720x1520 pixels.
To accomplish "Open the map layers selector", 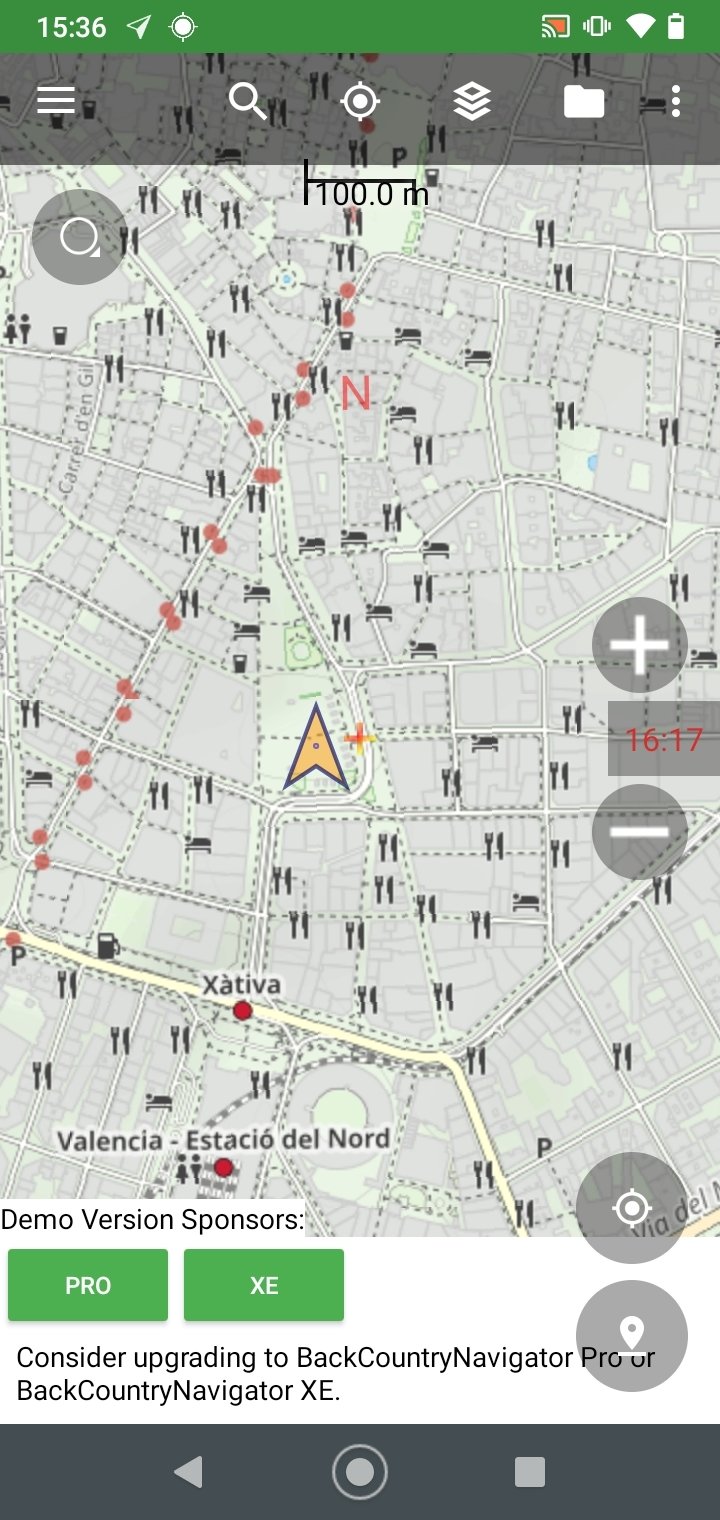I will pos(472,101).
